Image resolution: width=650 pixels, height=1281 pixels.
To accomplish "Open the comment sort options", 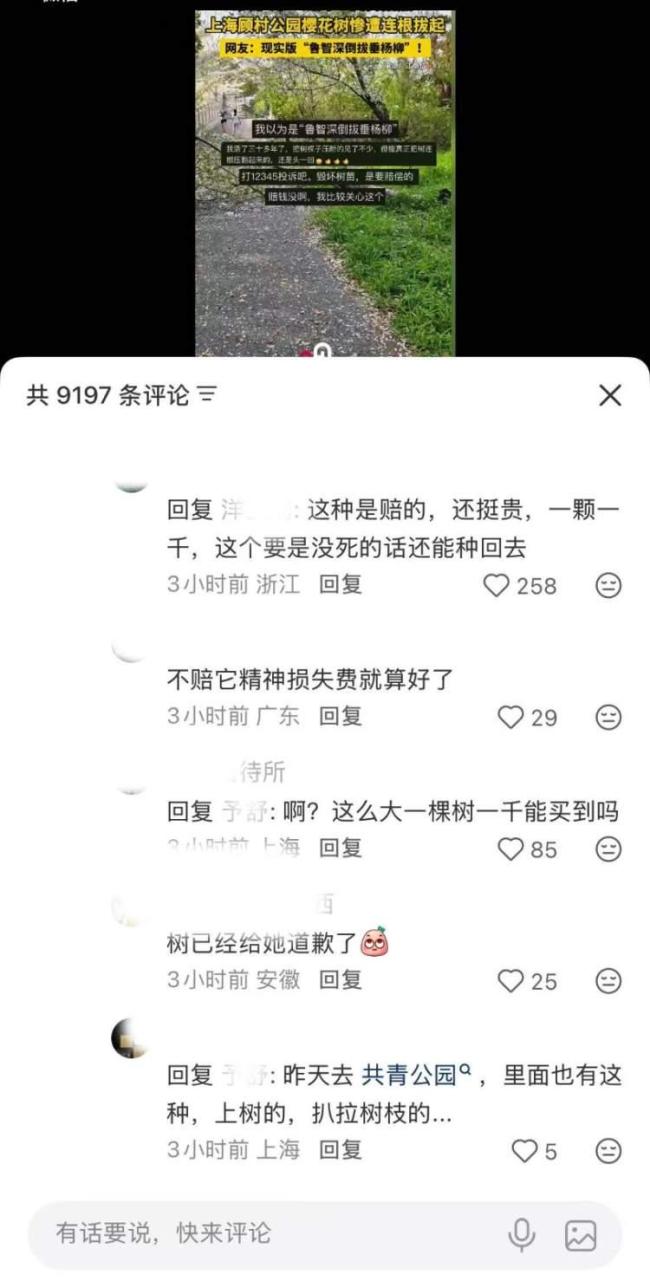I will (207, 396).
